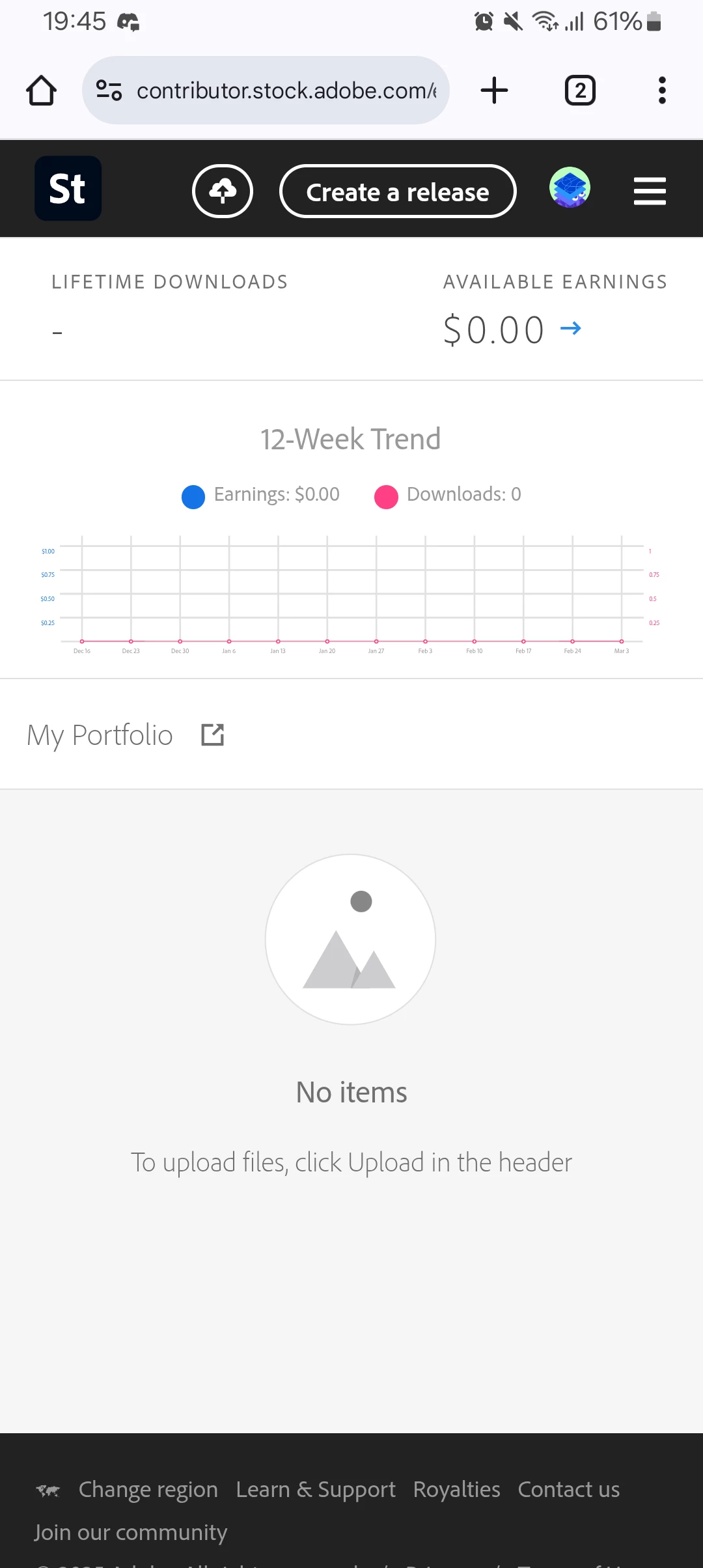Open the browser three-dot menu
Viewport: 703px width, 1568px height.
click(662, 91)
